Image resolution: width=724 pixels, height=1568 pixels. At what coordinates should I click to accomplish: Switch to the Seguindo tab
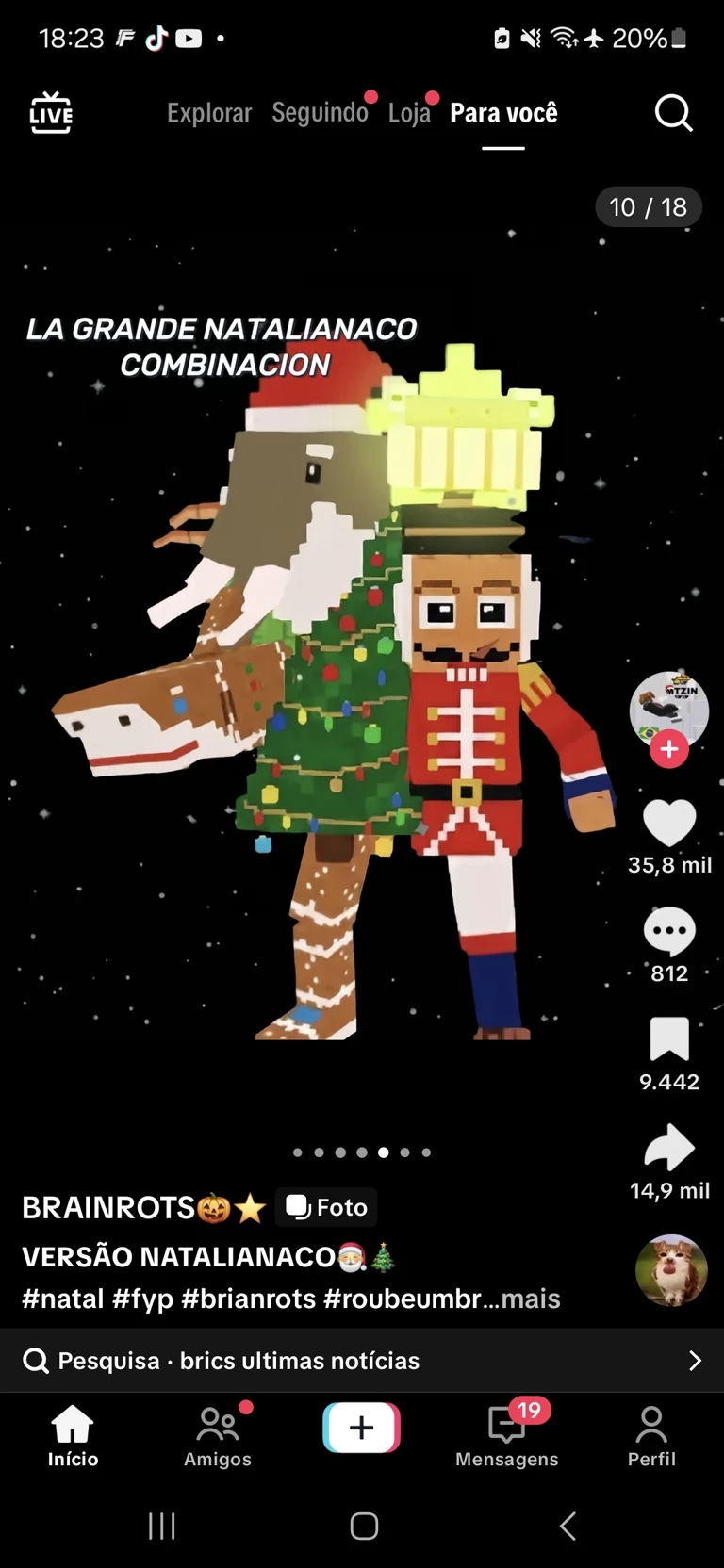pos(320,113)
